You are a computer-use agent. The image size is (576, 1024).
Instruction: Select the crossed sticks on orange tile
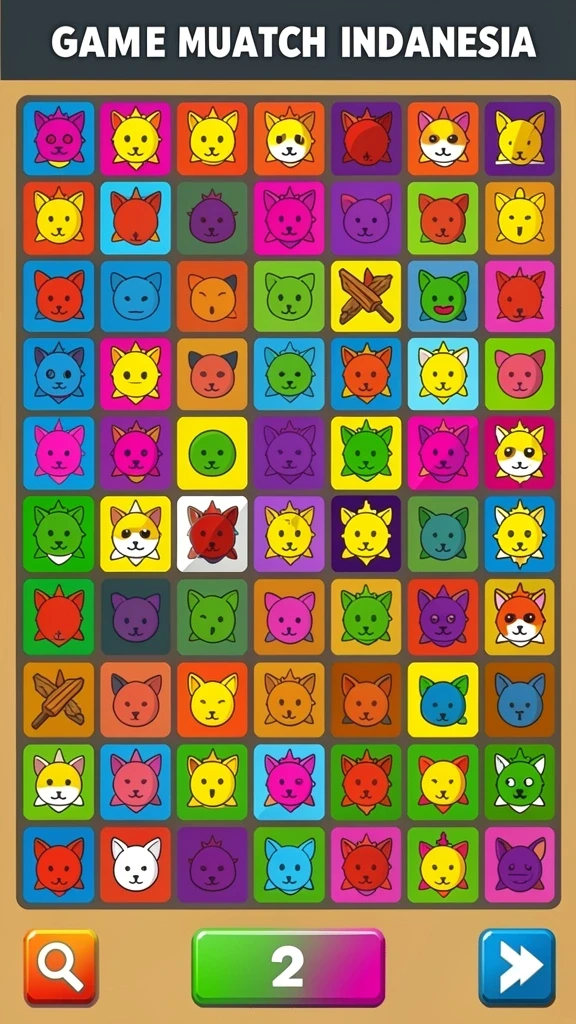(x=59, y=700)
